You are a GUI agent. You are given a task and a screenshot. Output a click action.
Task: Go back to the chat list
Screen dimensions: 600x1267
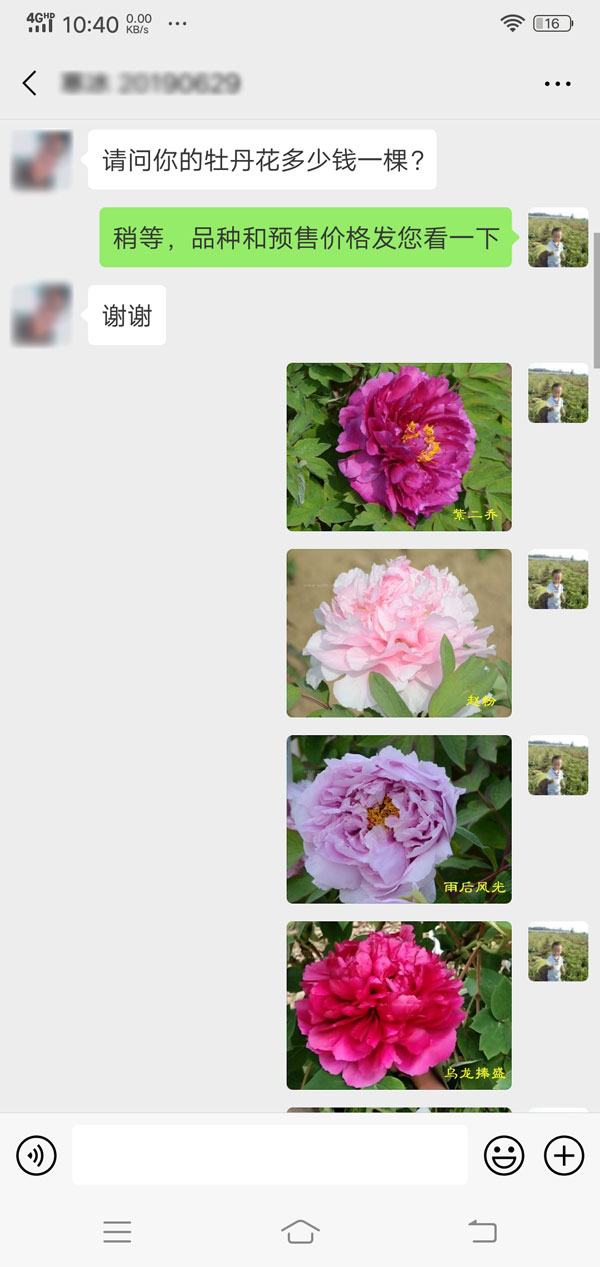29,83
